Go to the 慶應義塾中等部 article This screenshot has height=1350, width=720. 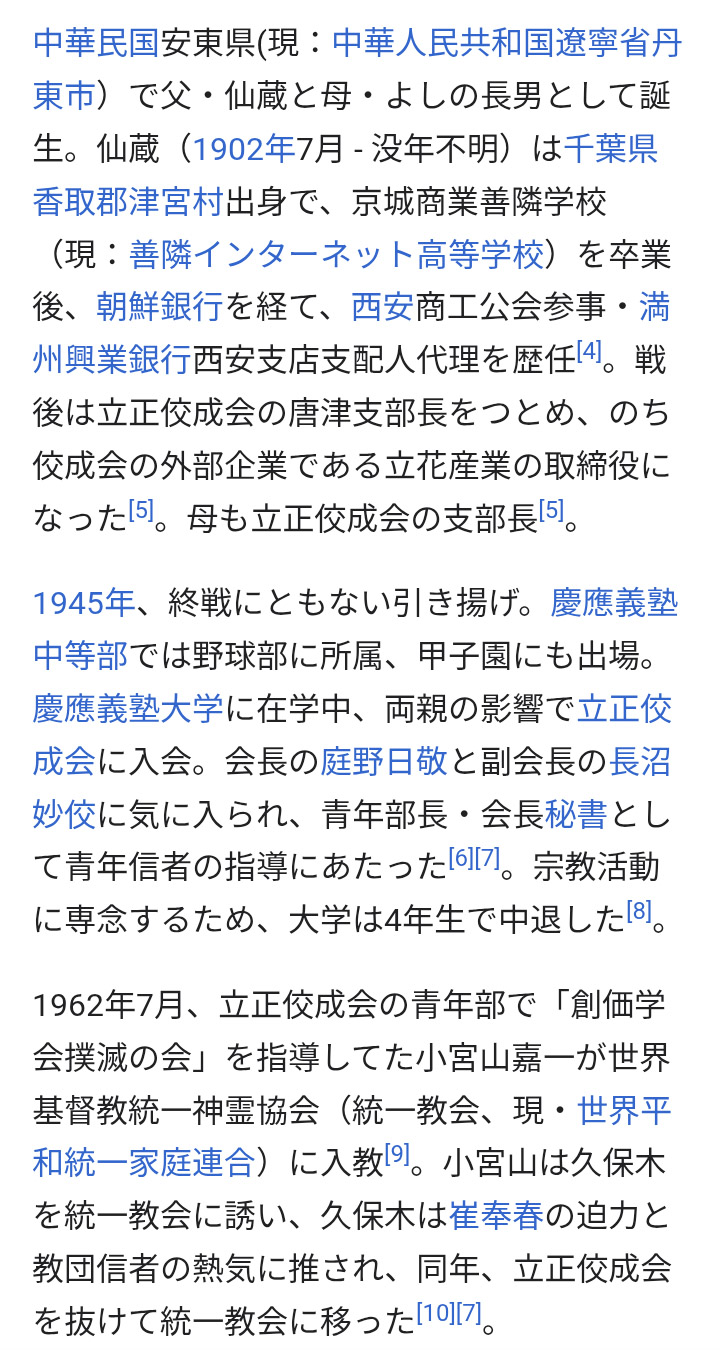(x=80, y=656)
